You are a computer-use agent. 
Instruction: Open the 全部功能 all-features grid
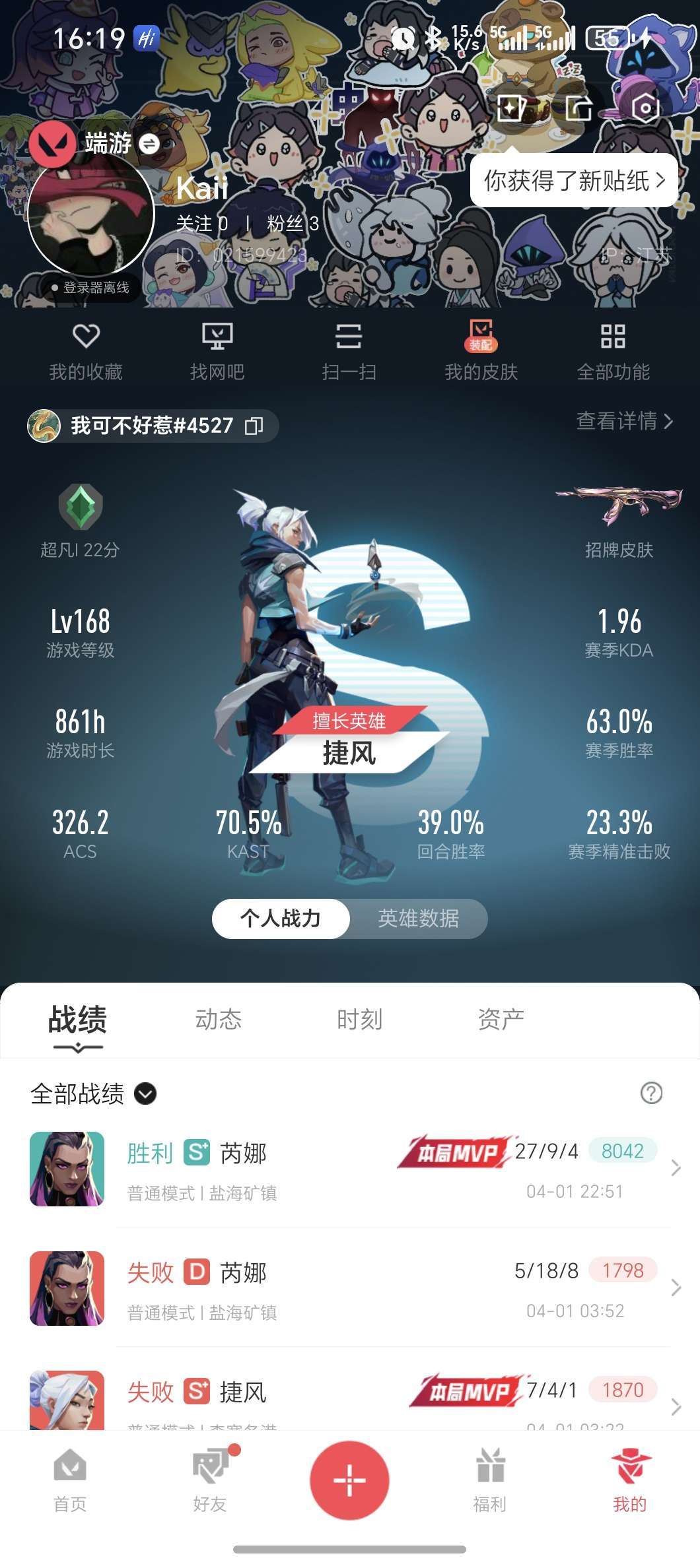coord(613,352)
